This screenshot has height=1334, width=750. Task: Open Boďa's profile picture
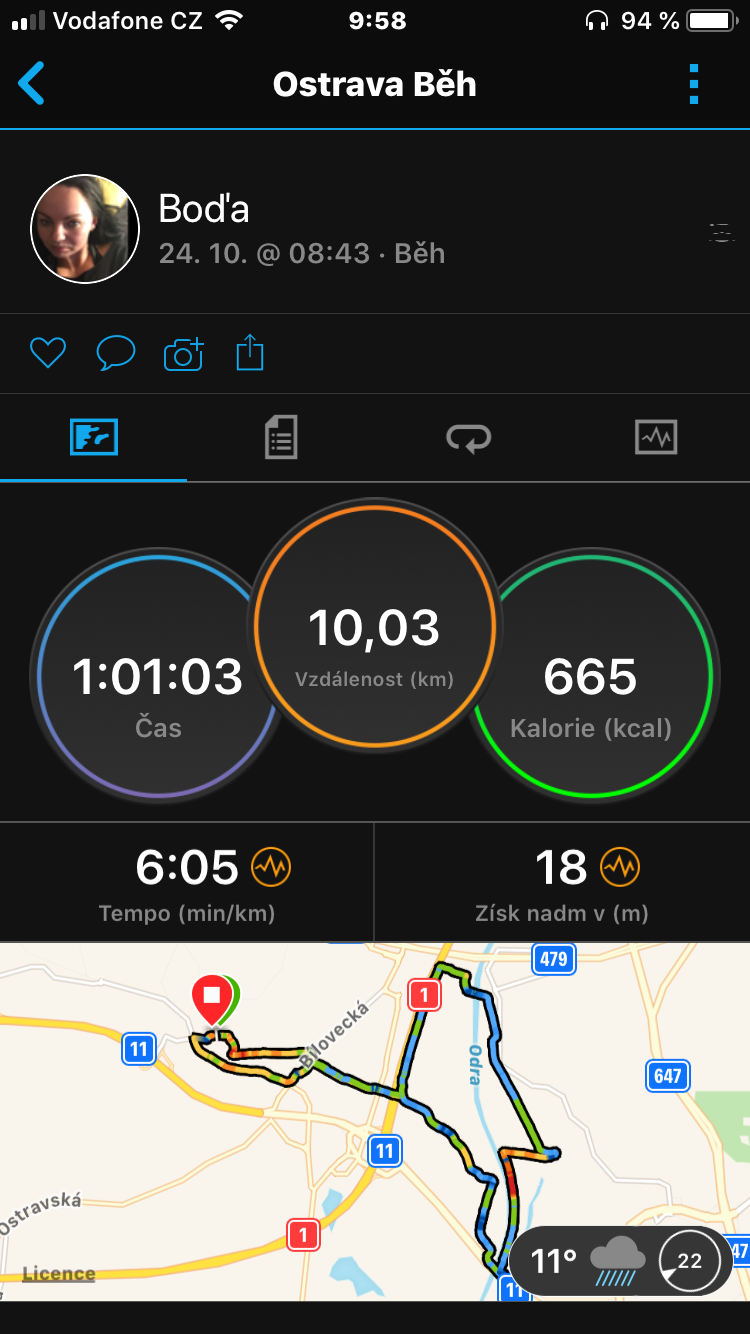coord(85,229)
